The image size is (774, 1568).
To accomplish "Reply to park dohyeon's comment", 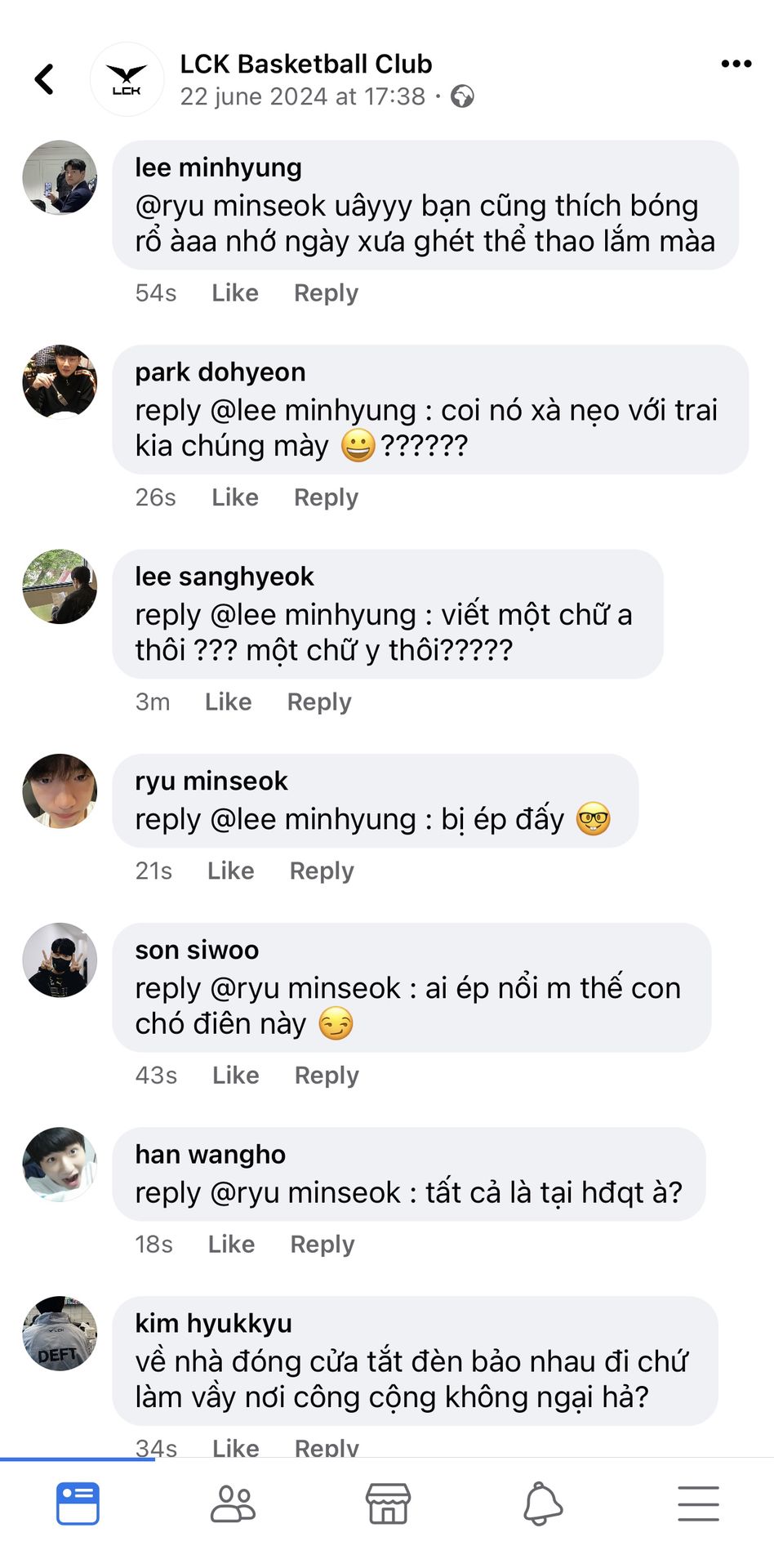I will (326, 497).
